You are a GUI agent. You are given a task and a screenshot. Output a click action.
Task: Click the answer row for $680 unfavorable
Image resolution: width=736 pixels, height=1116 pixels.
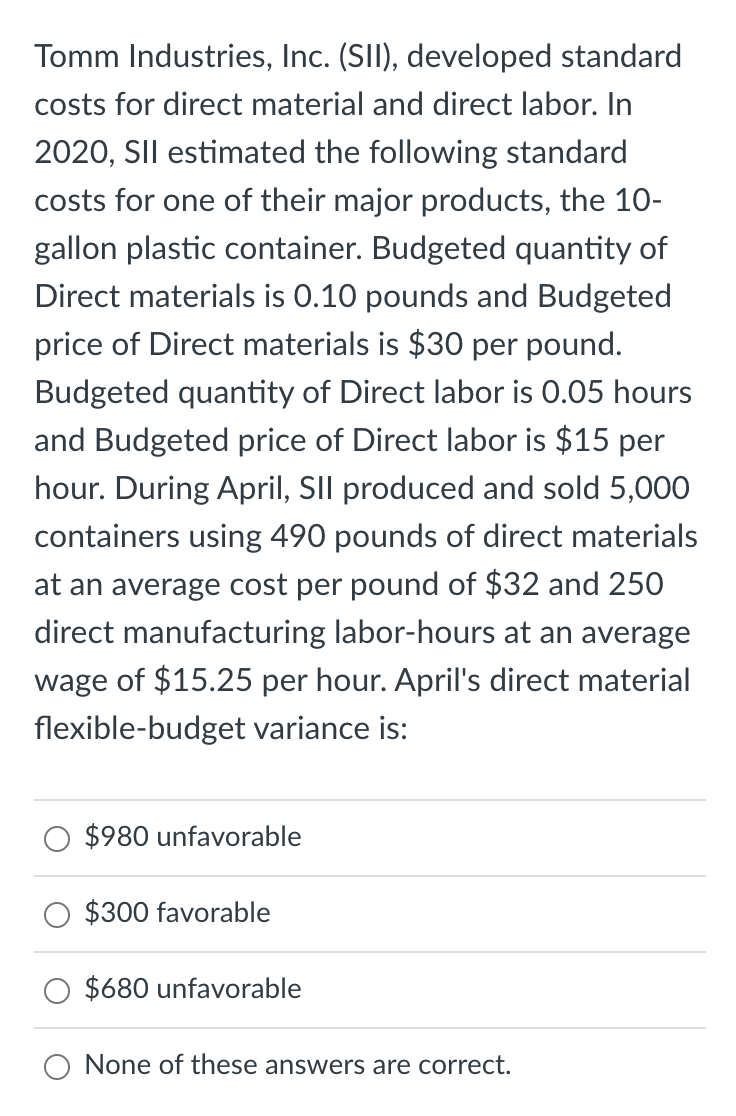point(368,991)
